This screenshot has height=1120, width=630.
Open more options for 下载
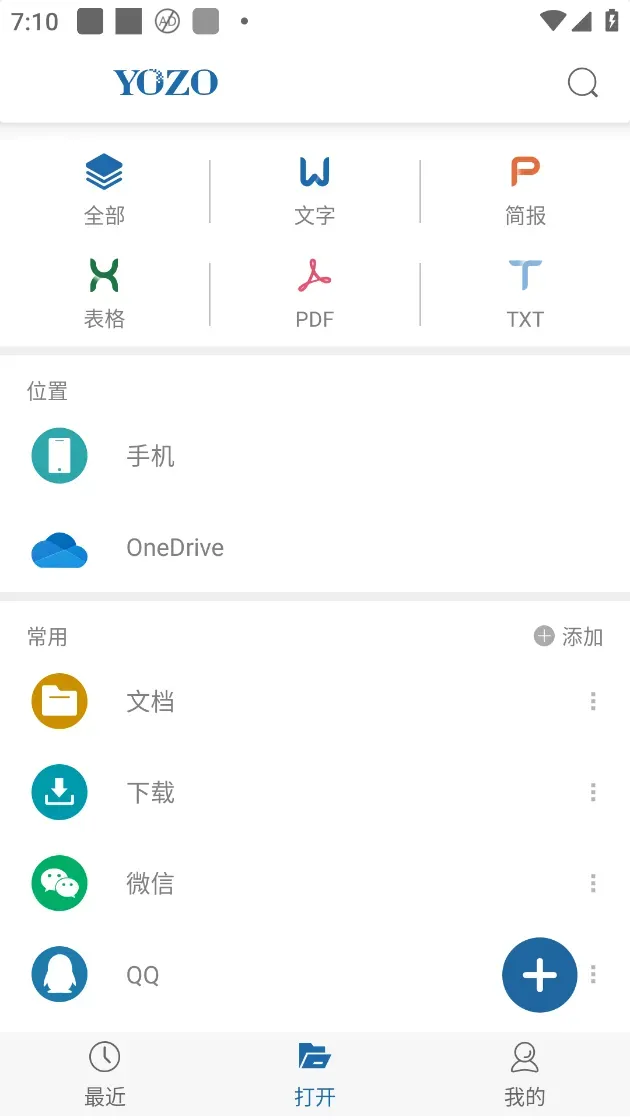point(593,793)
